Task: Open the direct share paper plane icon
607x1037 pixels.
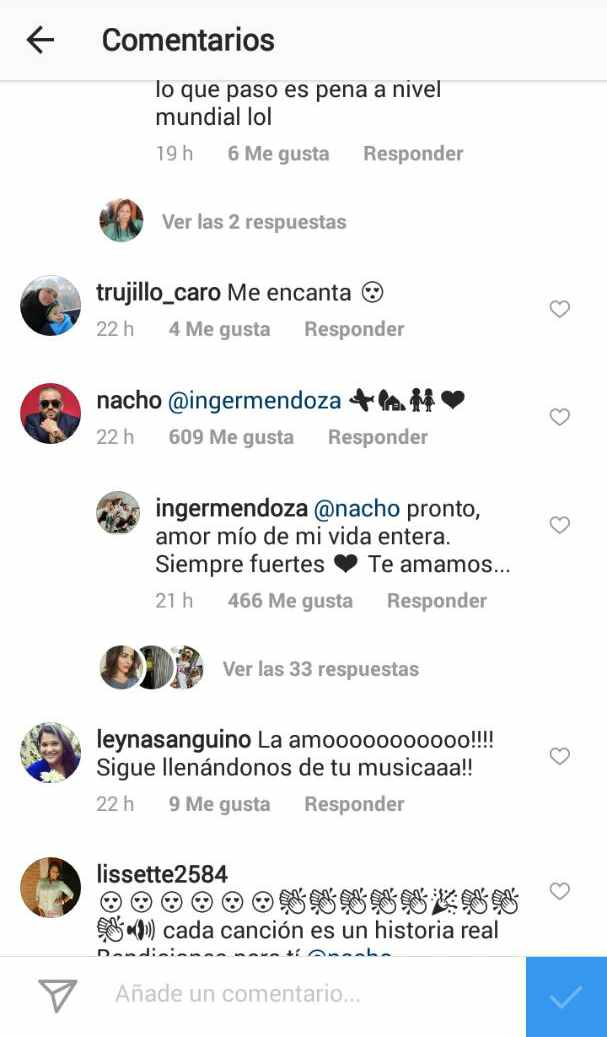Action: (58, 995)
